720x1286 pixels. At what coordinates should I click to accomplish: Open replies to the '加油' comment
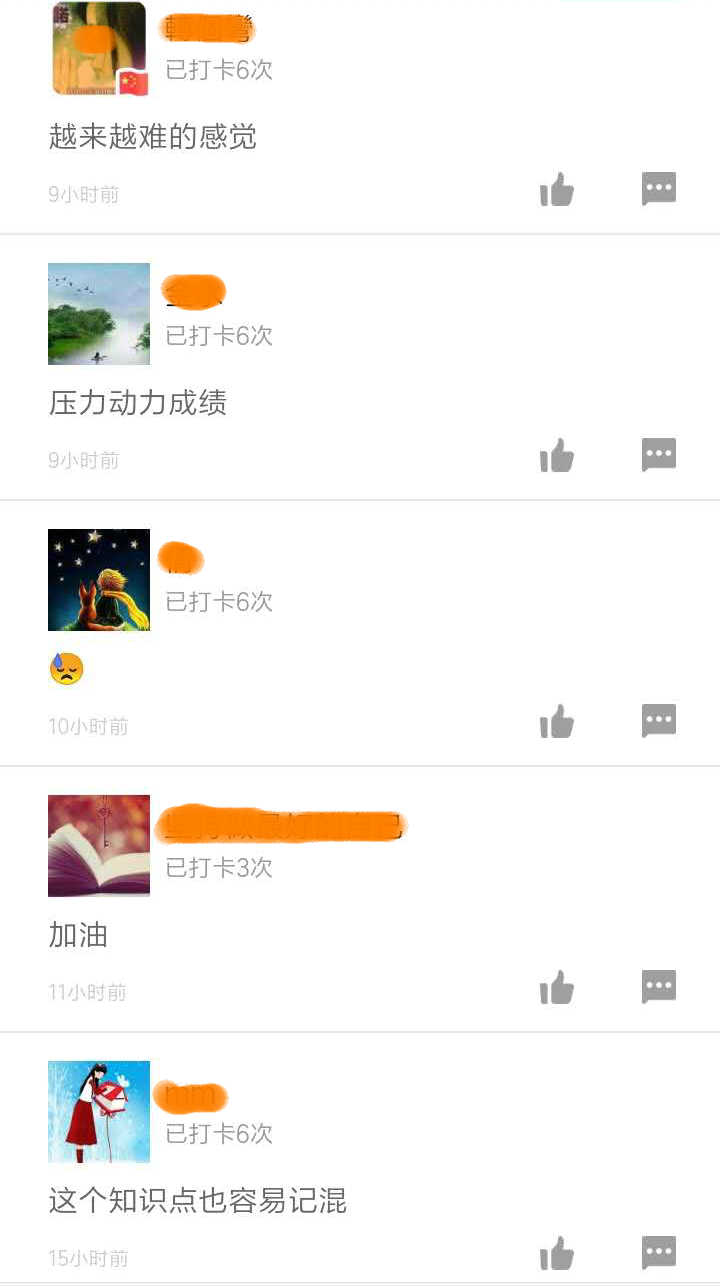[659, 987]
